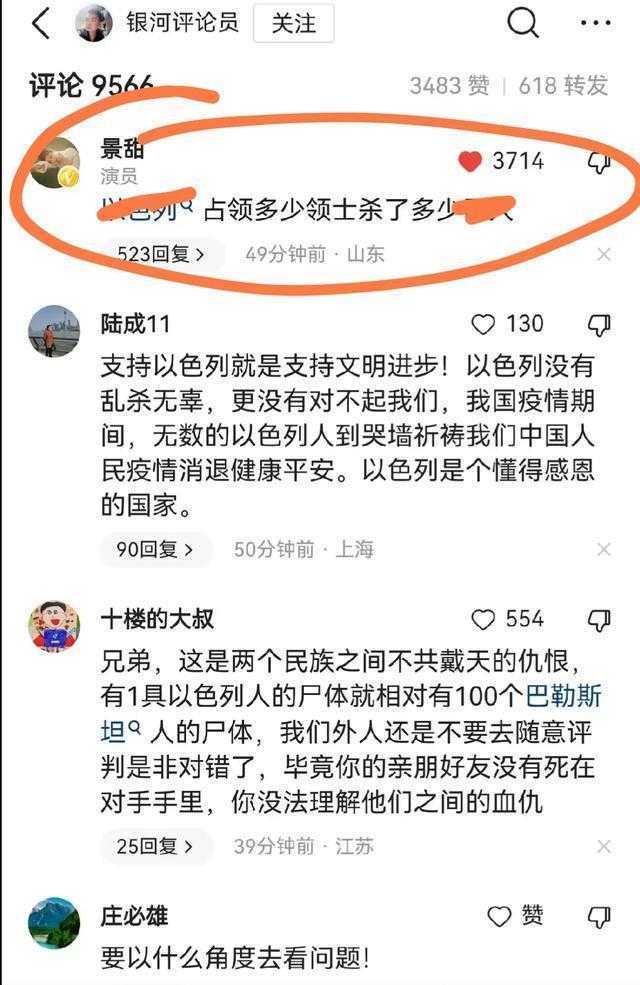The image size is (640, 985).
Task: Open 陆成11's profile avatar
Action: 54,331
